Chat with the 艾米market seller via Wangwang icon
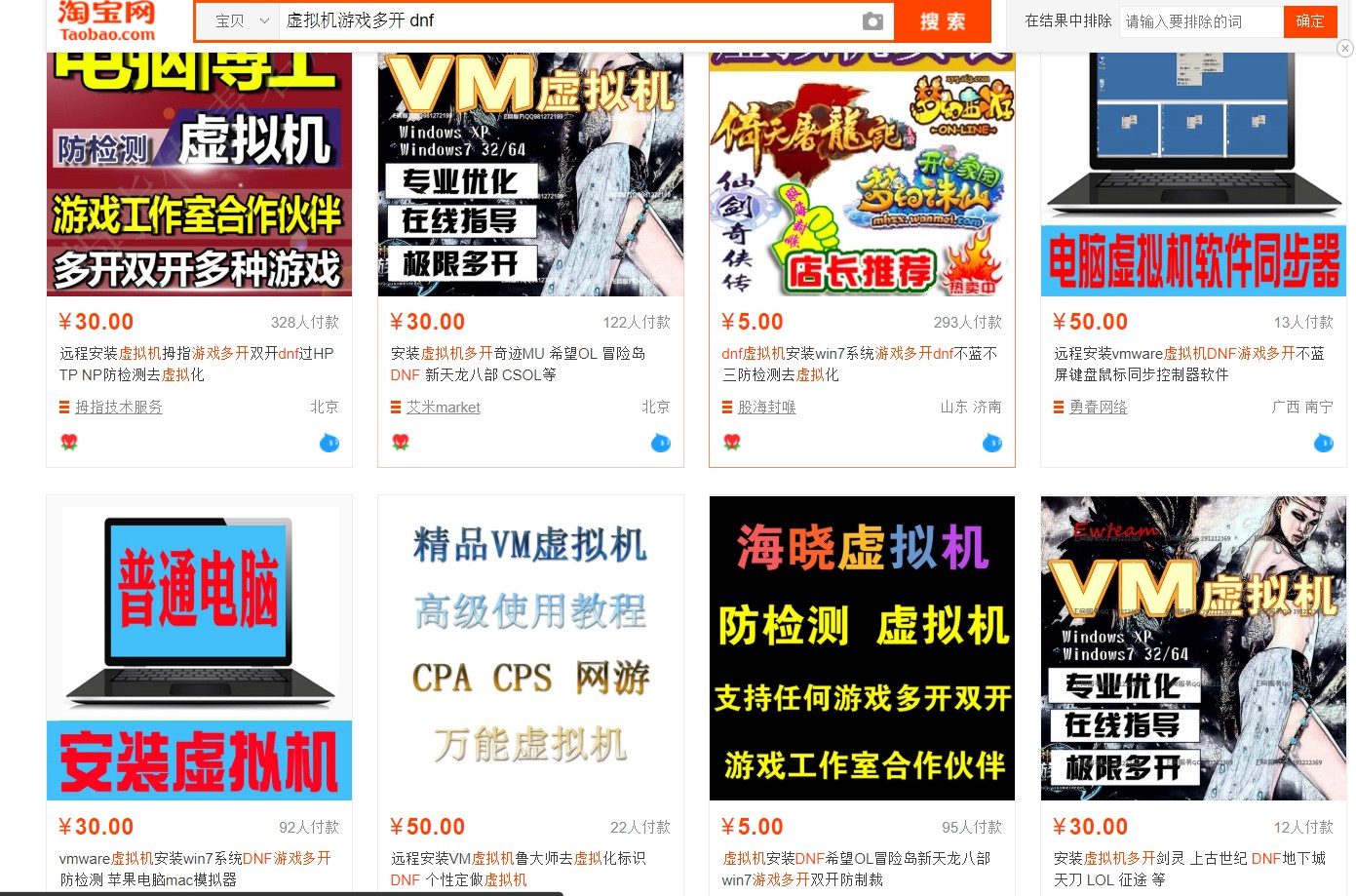The width and height of the screenshot is (1356, 896). click(x=661, y=443)
